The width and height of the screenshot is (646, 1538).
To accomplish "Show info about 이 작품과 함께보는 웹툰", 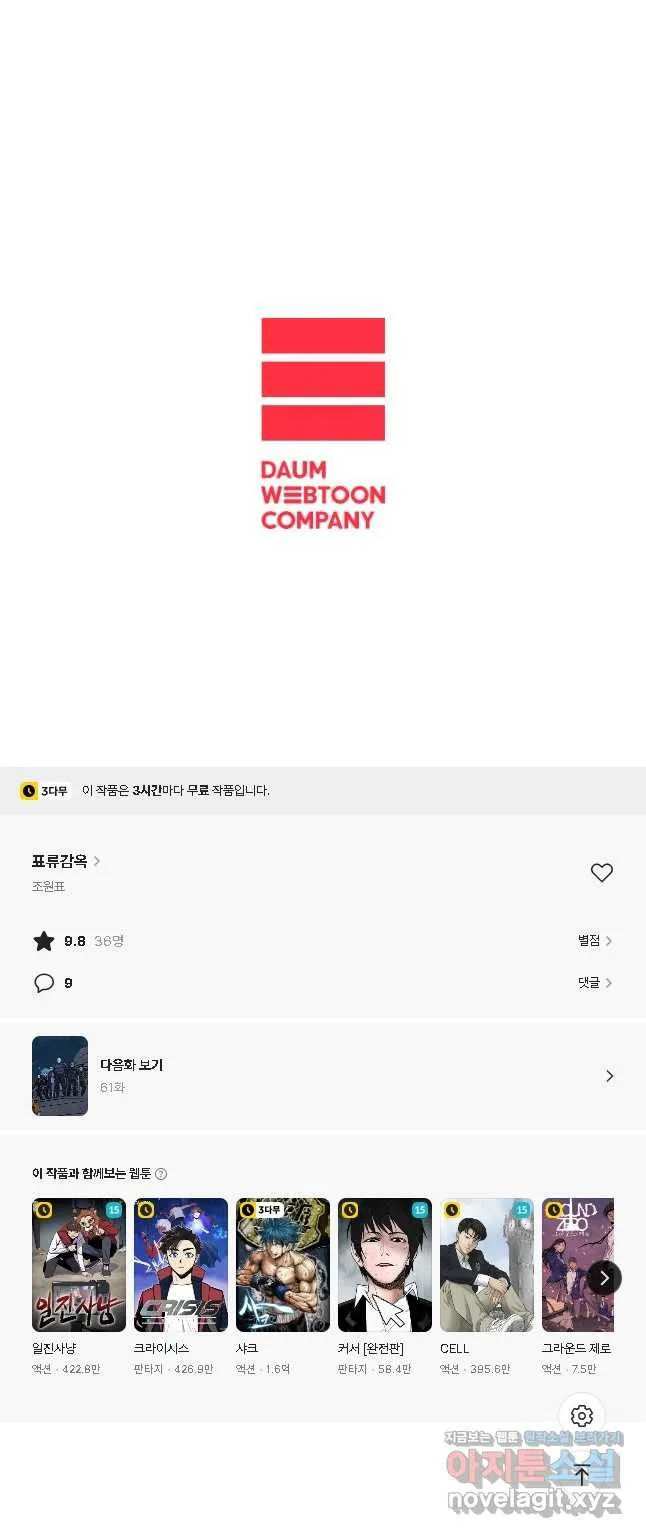I will pyautogui.click(x=161, y=1174).
